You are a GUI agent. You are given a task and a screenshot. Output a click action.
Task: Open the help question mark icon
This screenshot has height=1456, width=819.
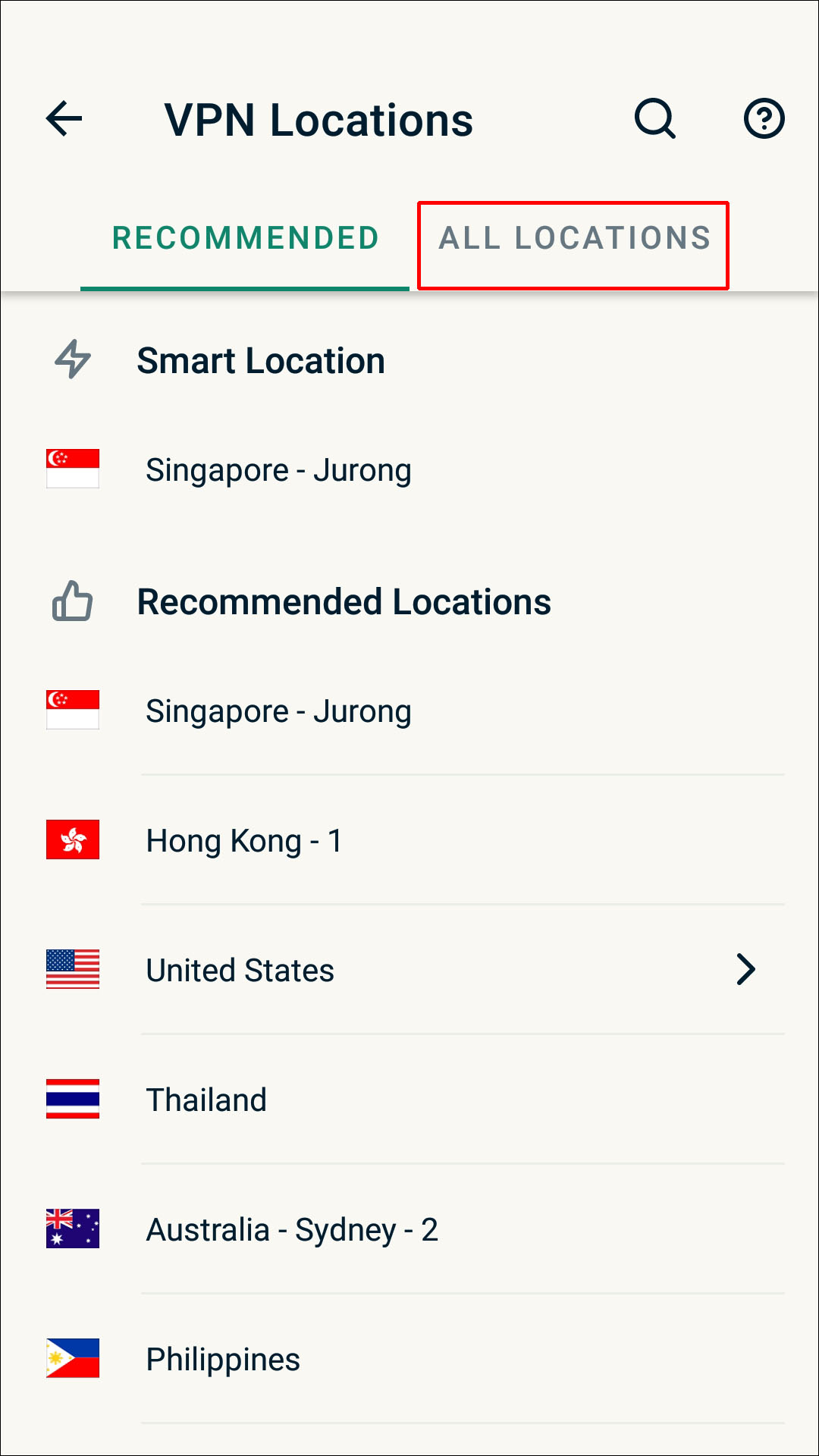[x=764, y=119]
